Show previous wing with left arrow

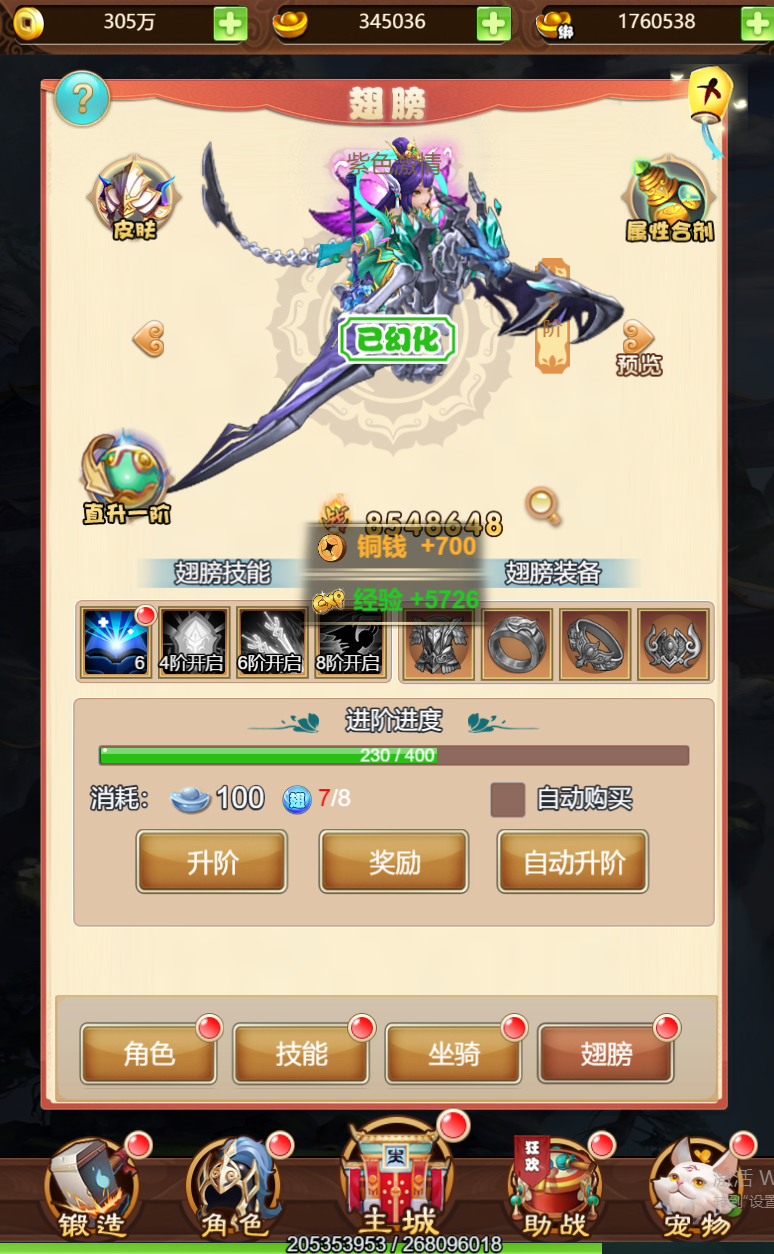pos(149,339)
